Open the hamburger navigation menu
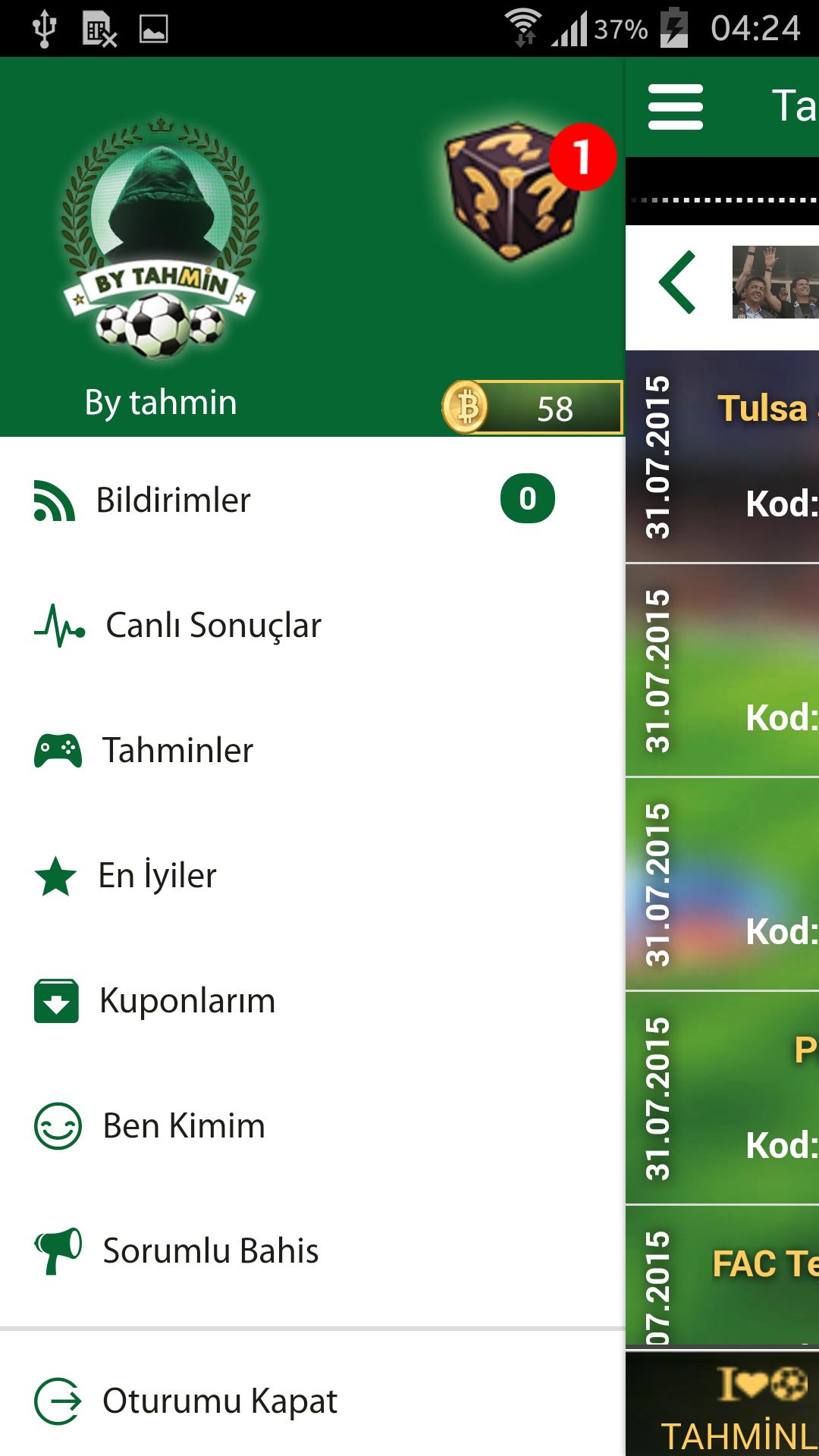This screenshot has height=1456, width=819. tap(675, 107)
